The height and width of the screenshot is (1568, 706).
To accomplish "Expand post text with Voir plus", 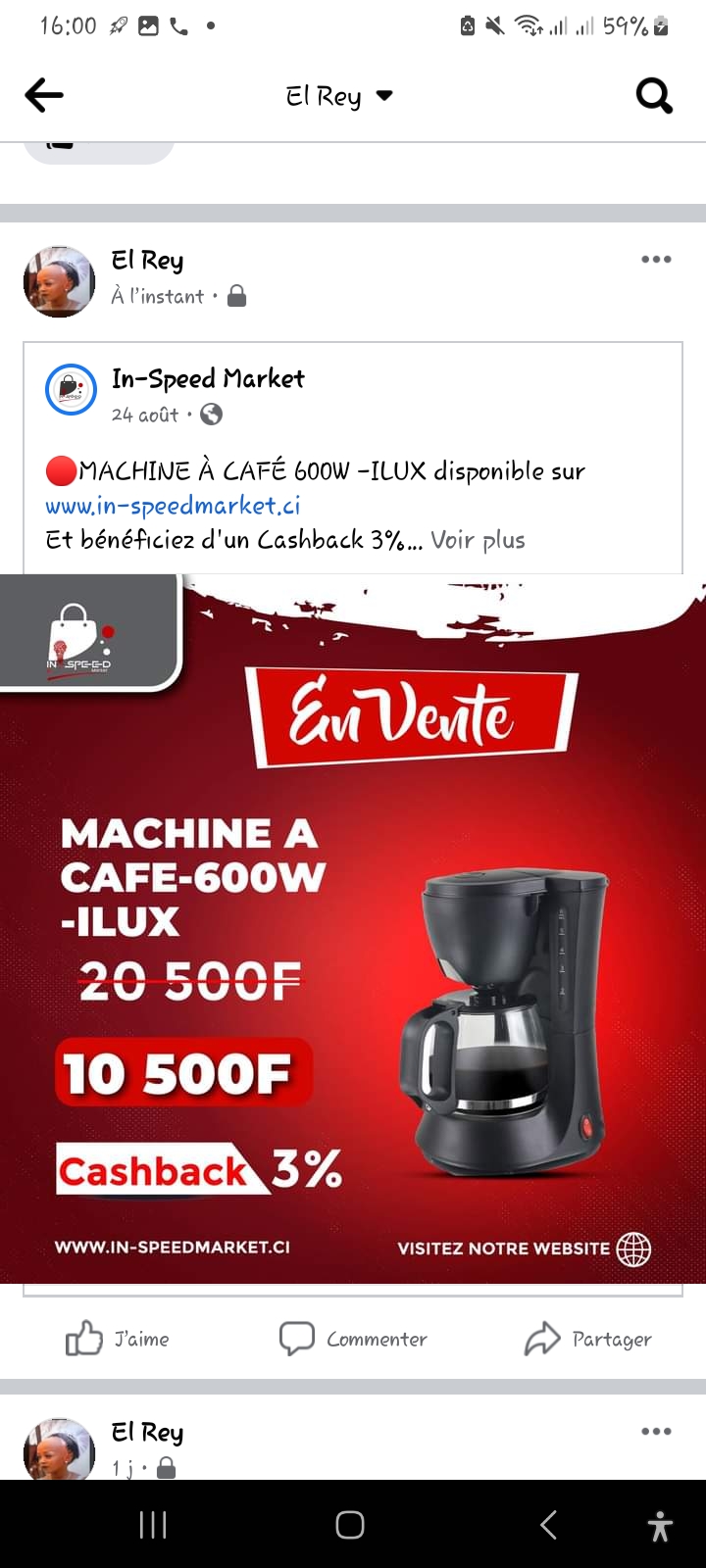I will (478, 540).
